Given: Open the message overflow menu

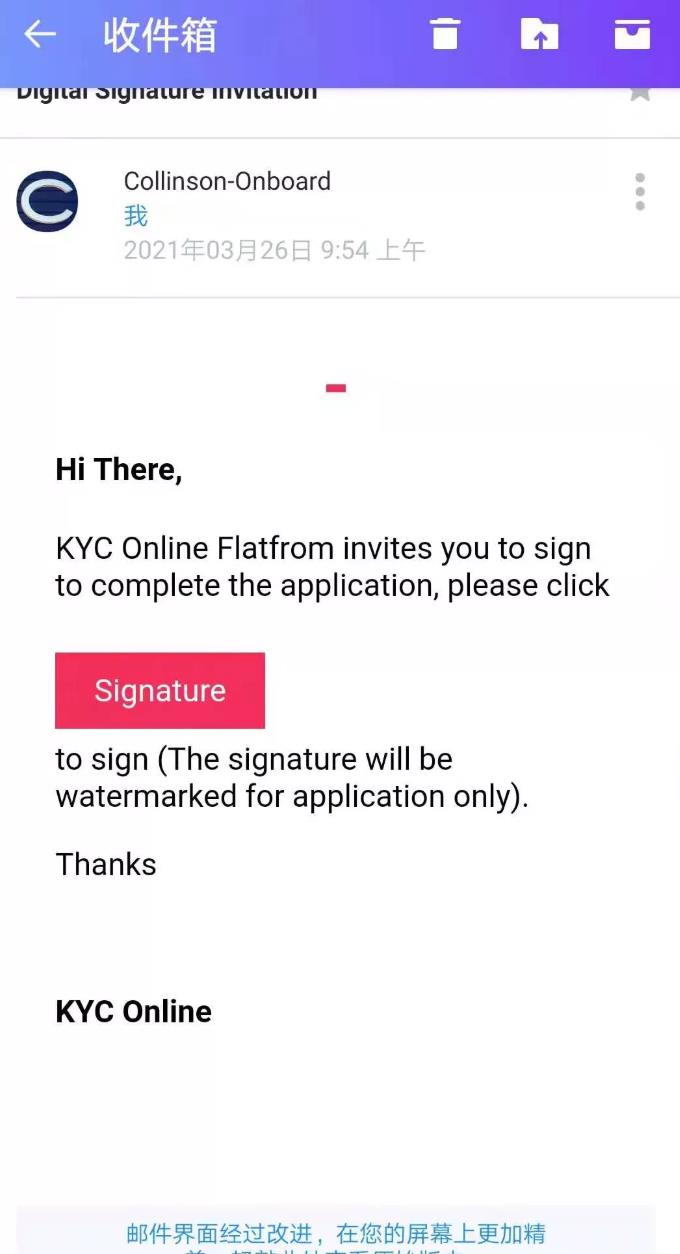Looking at the screenshot, I should click(x=640, y=192).
